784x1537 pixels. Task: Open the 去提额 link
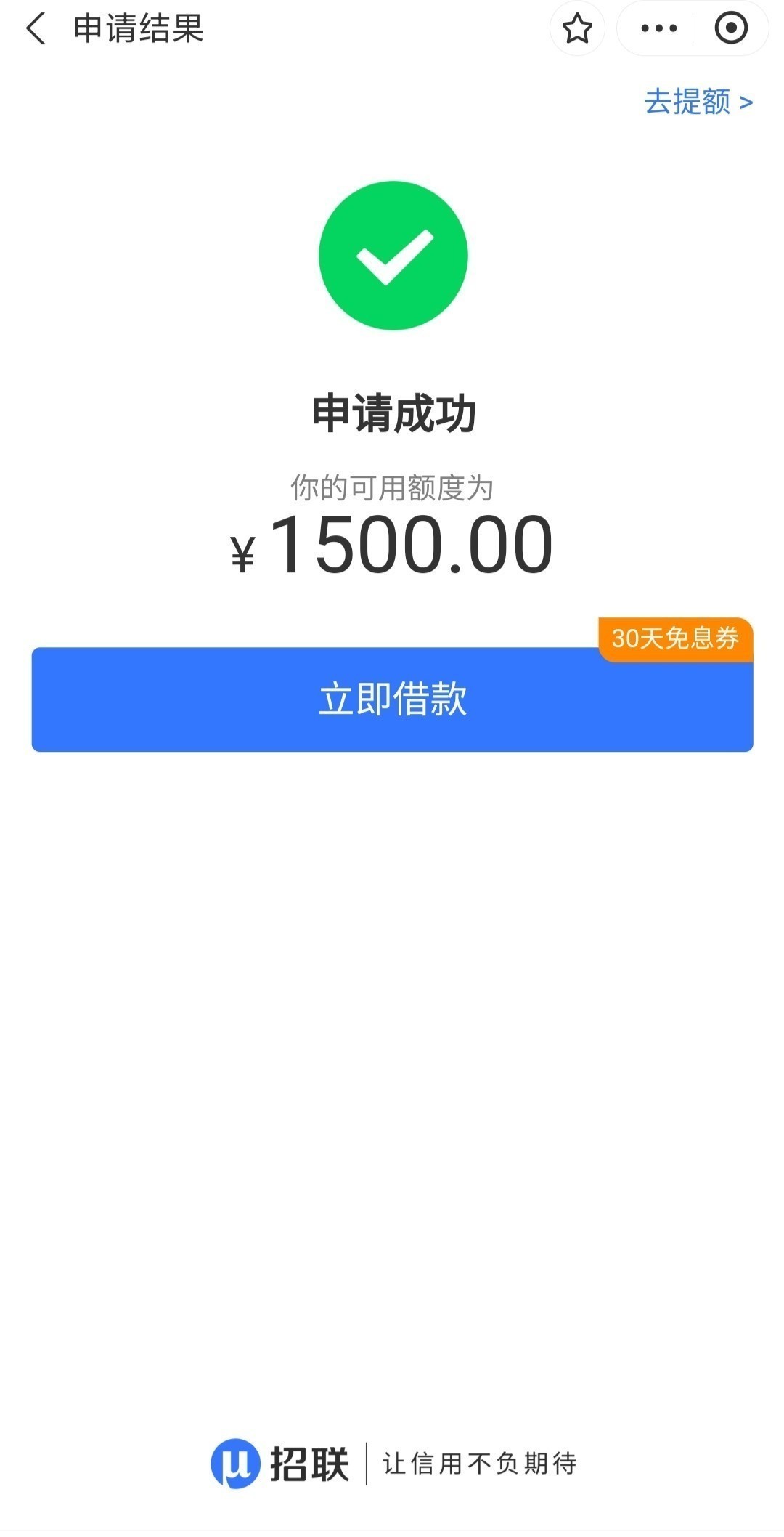click(698, 102)
